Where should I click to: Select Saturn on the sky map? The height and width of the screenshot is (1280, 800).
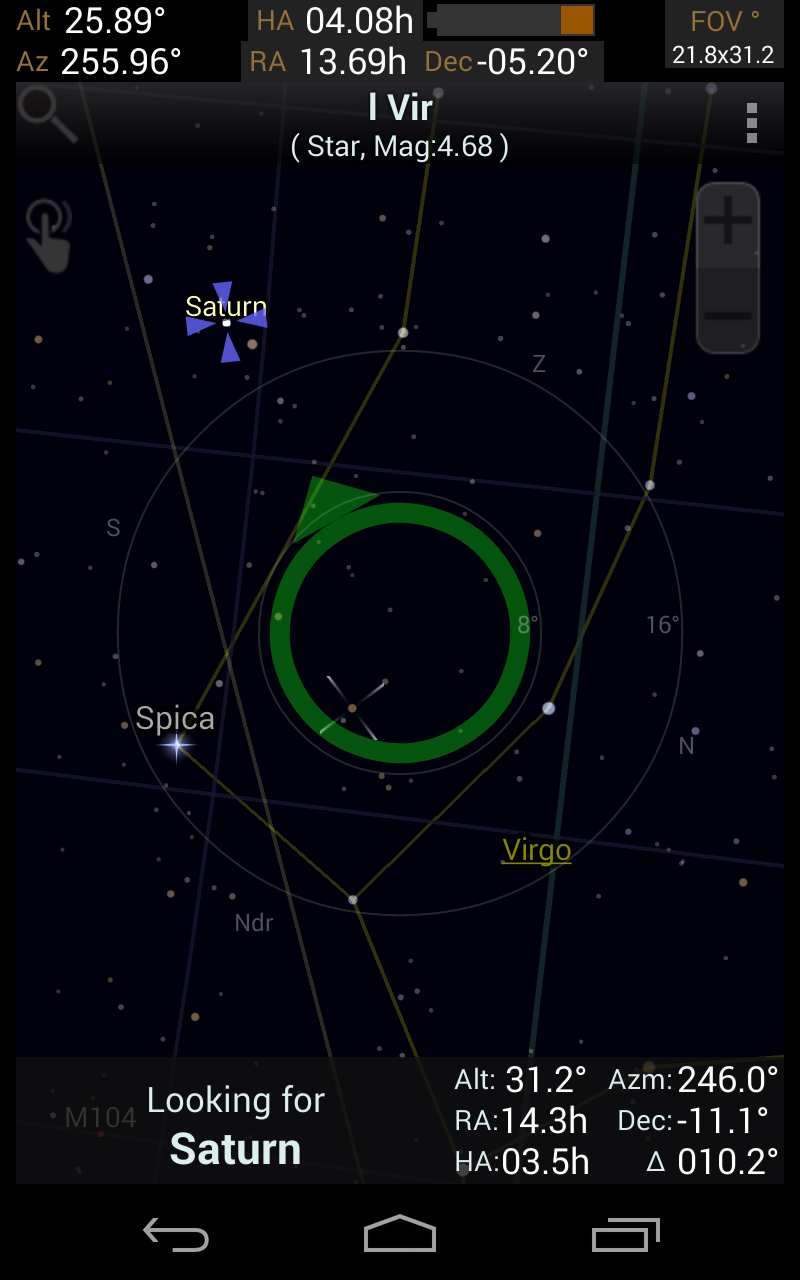pyautogui.click(x=227, y=320)
